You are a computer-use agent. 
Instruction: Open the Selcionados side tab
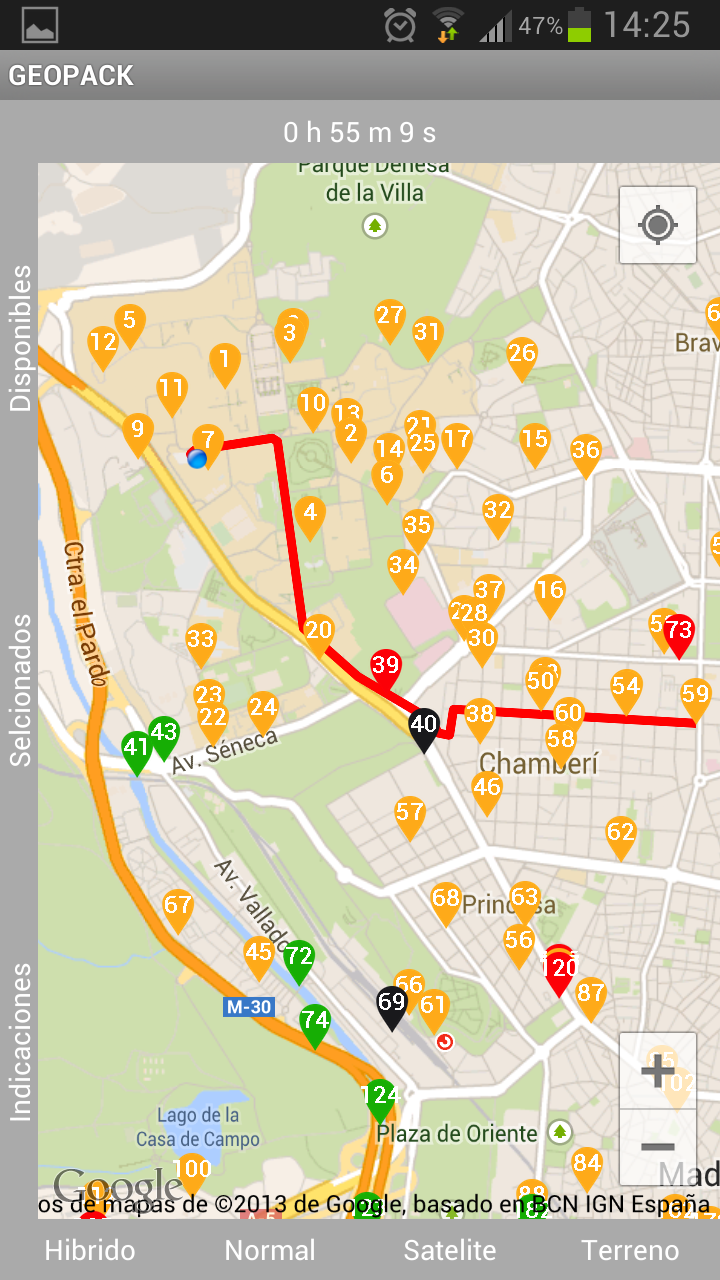click(x=21, y=690)
